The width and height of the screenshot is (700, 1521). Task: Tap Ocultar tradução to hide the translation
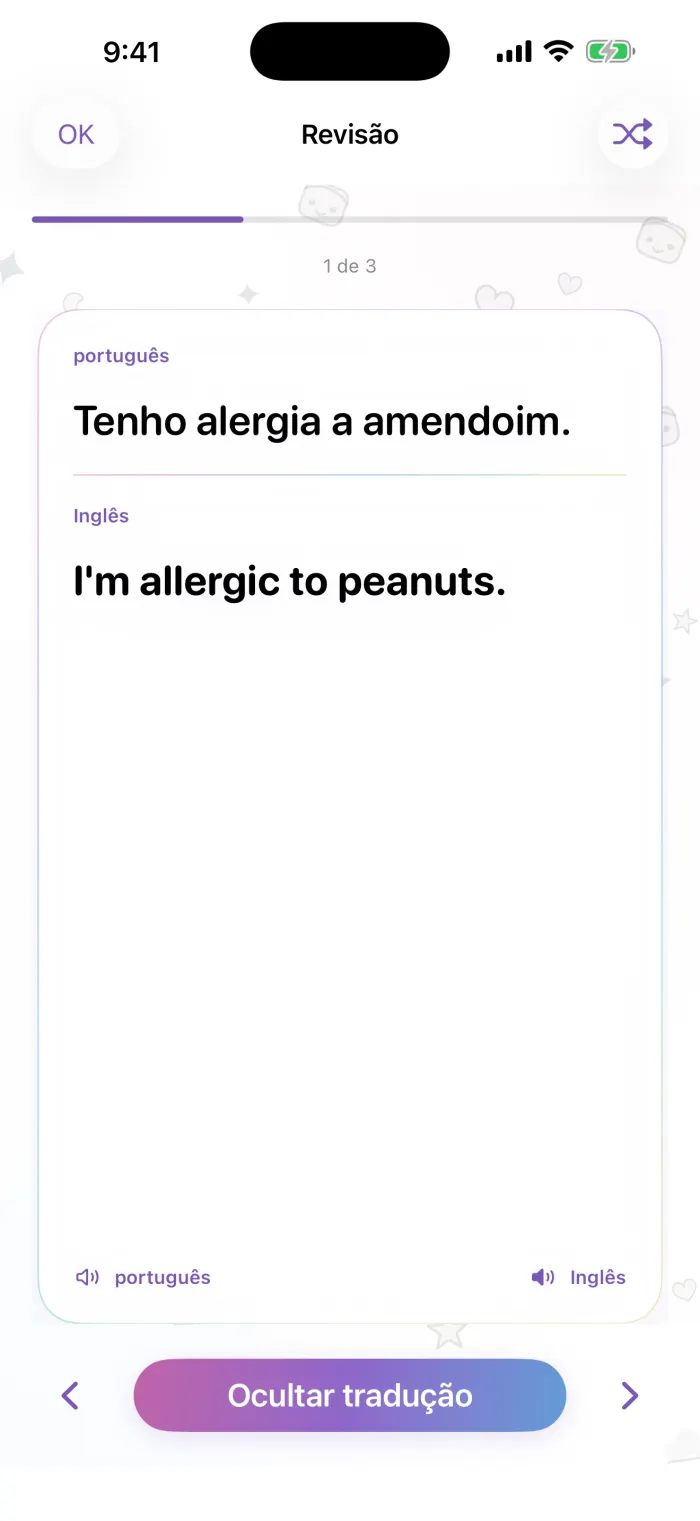click(350, 1395)
